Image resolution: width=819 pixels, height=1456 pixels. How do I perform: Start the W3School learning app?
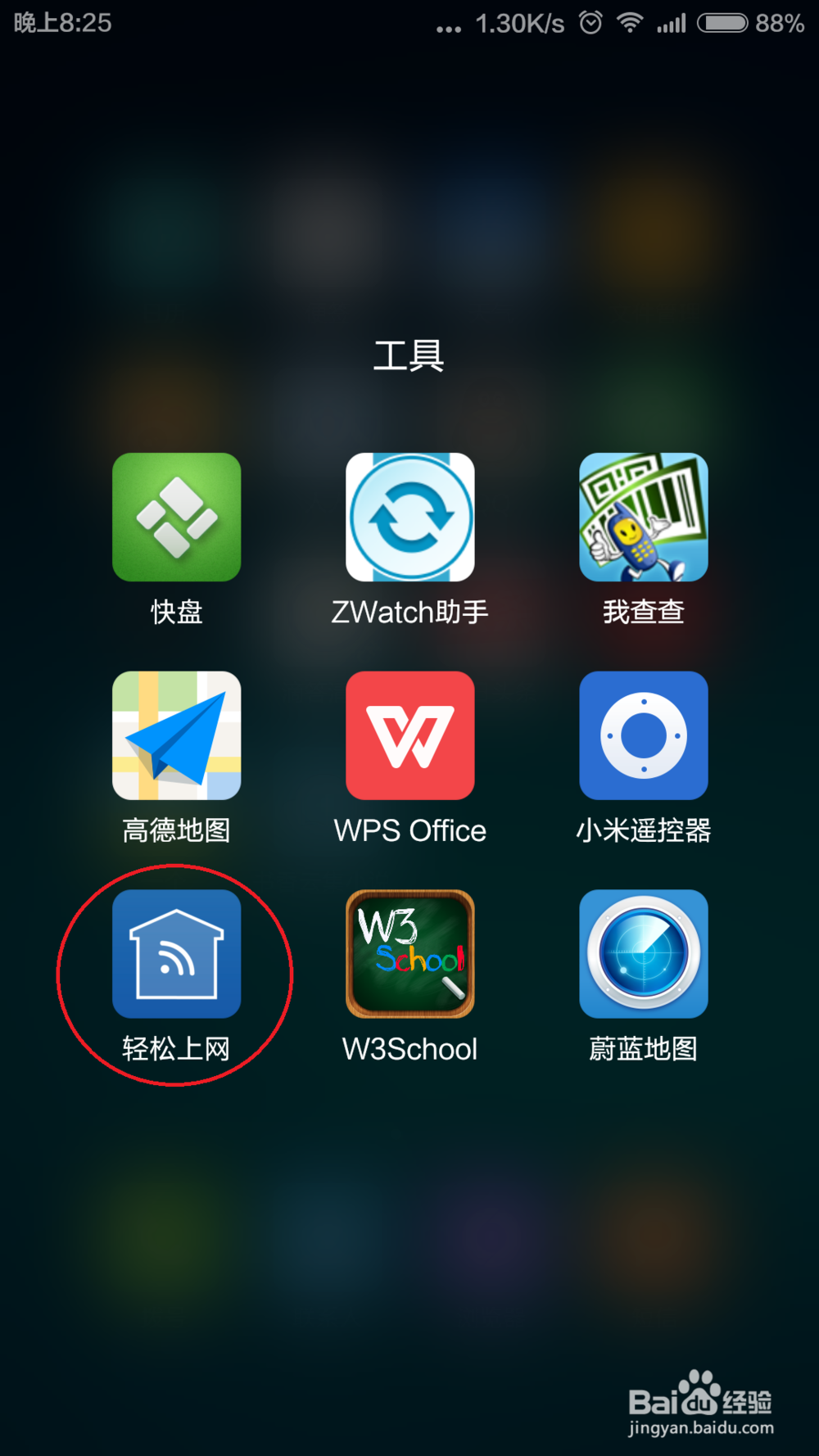[410, 954]
